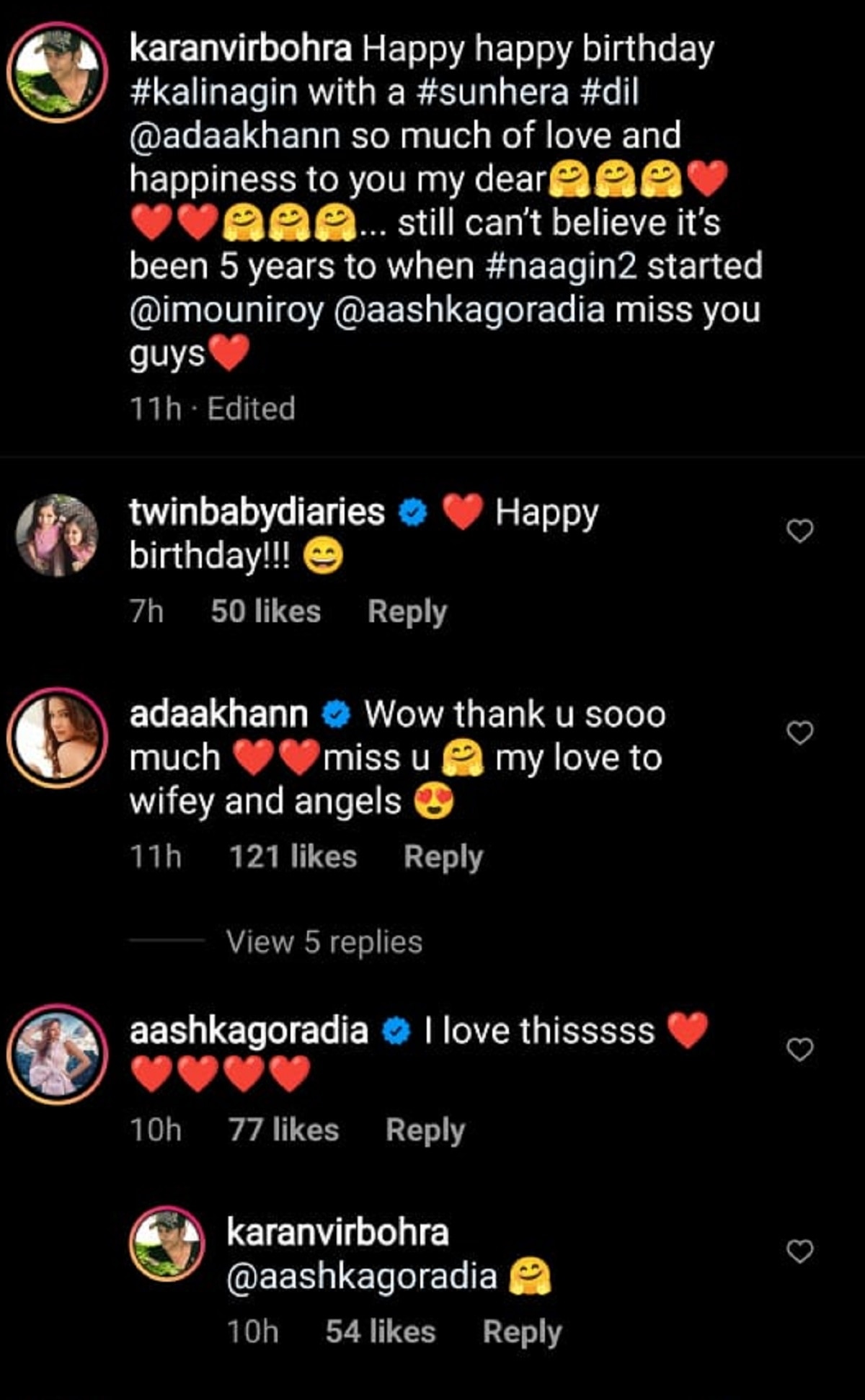
Task: Open aashkagoradia's profile avatar
Action: [x=57, y=1054]
